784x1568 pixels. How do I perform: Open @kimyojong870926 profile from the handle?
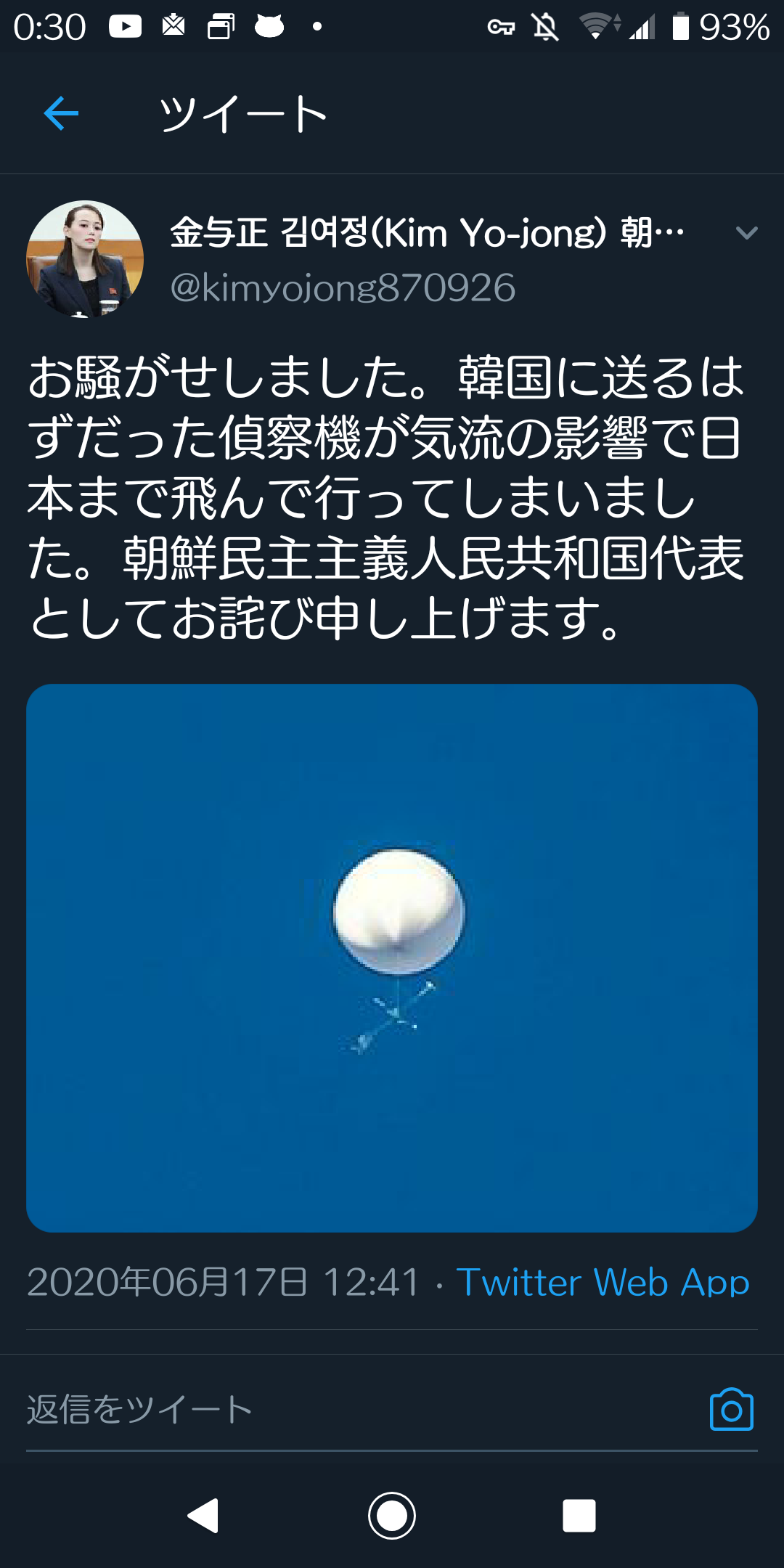(x=343, y=288)
